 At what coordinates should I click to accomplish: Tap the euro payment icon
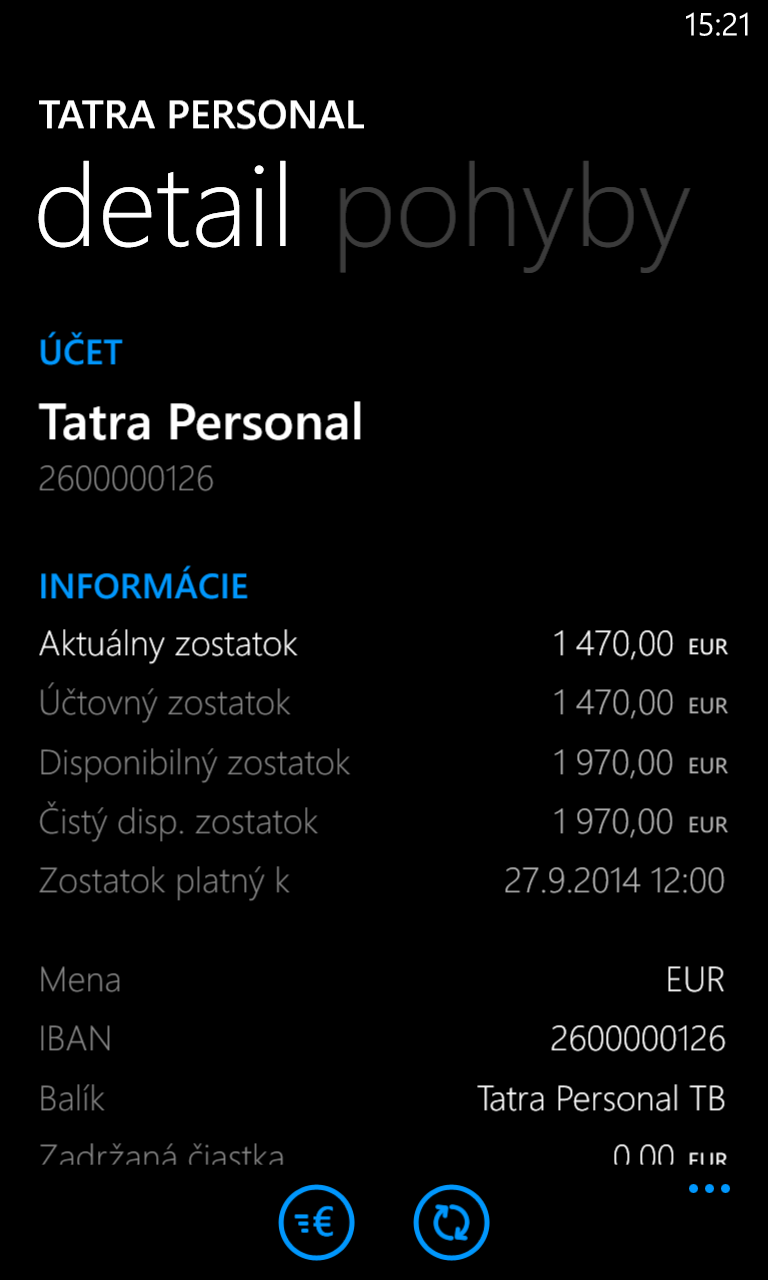coord(317,1222)
